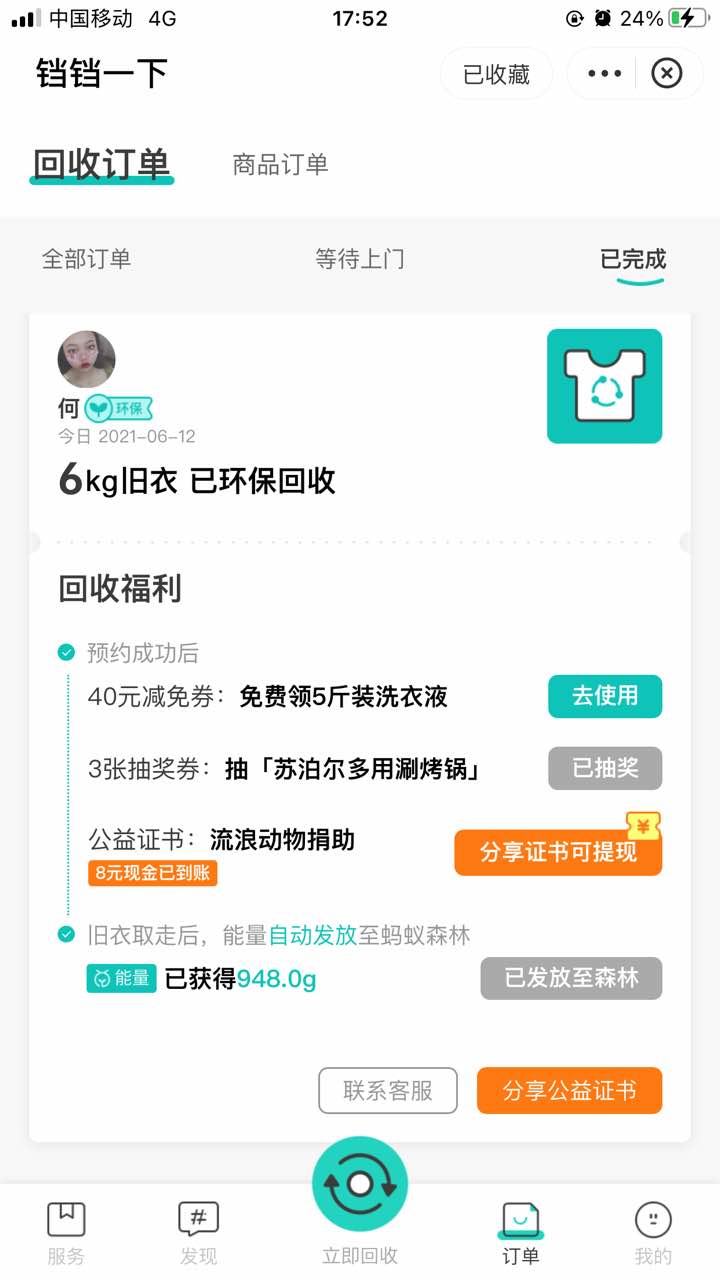Tap the 分享证书可提现 button
Image resolution: width=720 pixels, height=1280 pixels.
click(x=557, y=852)
